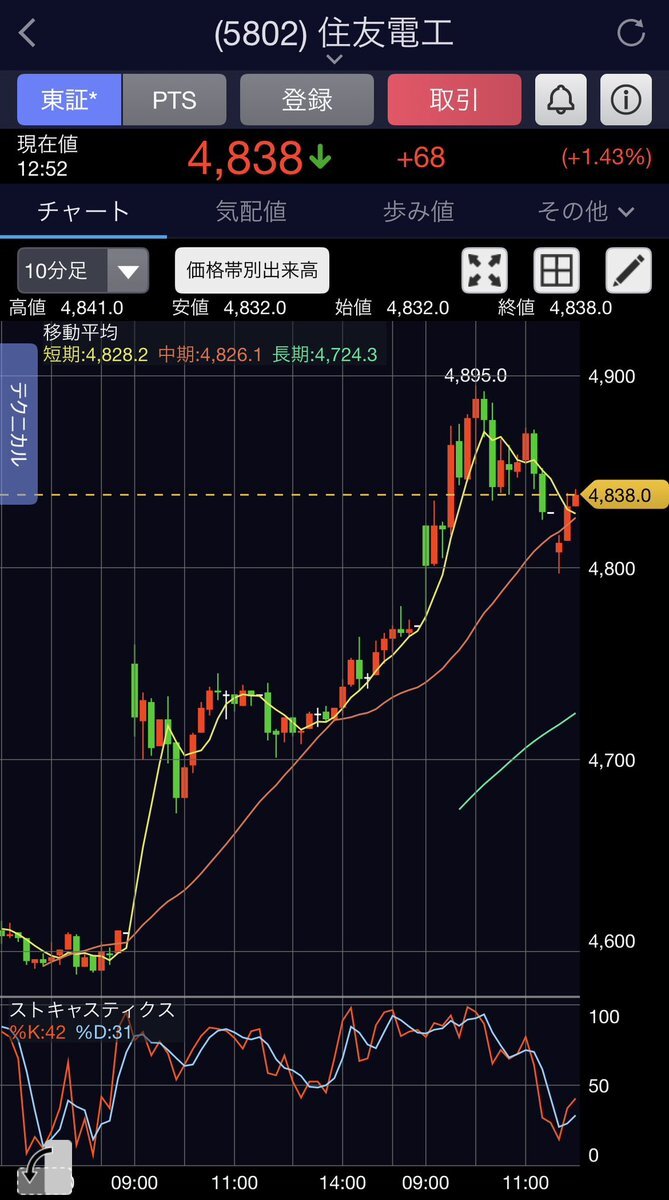Refresh the stock quote
Screen dimensions: 669x1200
pos(631,33)
